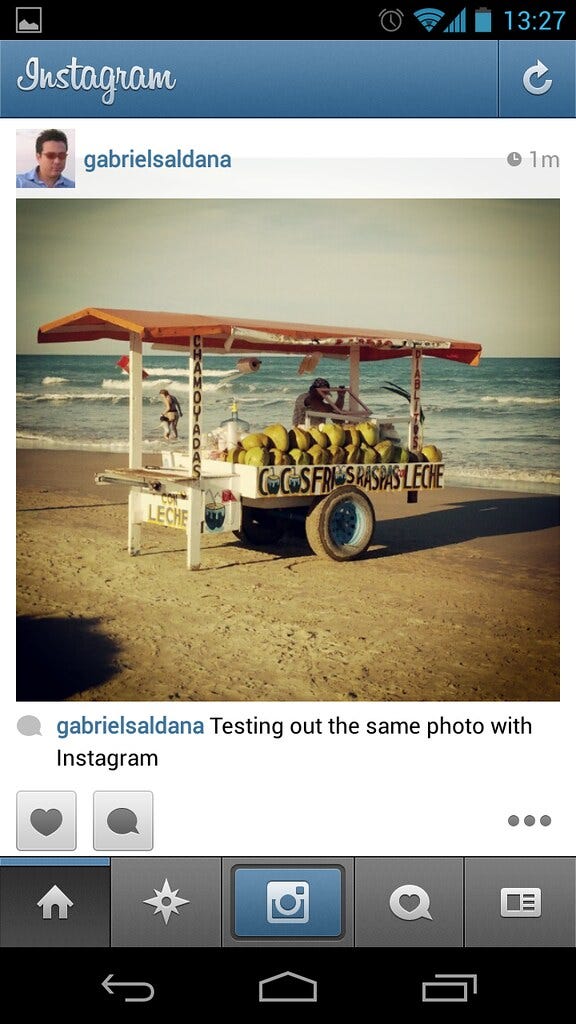Open gabrielsaldana username link above photo
Viewport: 576px width, 1024px height.
(x=157, y=160)
